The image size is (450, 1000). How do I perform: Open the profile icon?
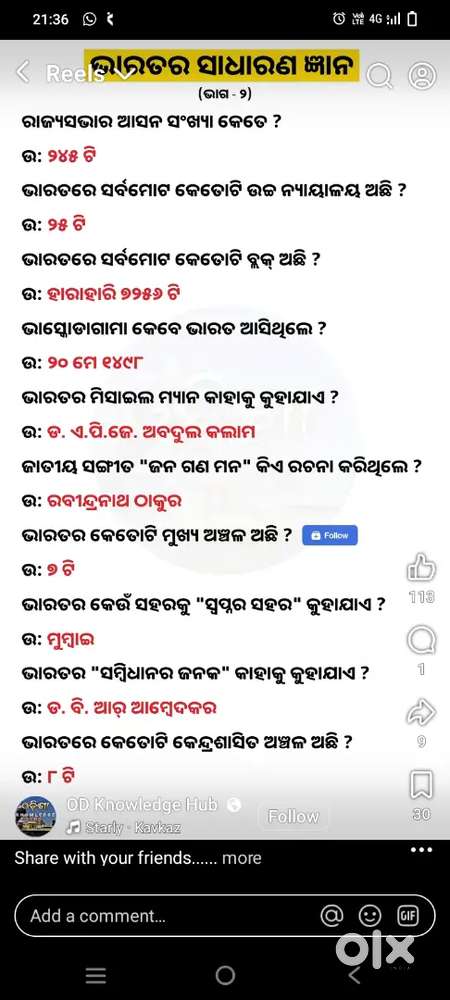pyautogui.click(x=421, y=77)
